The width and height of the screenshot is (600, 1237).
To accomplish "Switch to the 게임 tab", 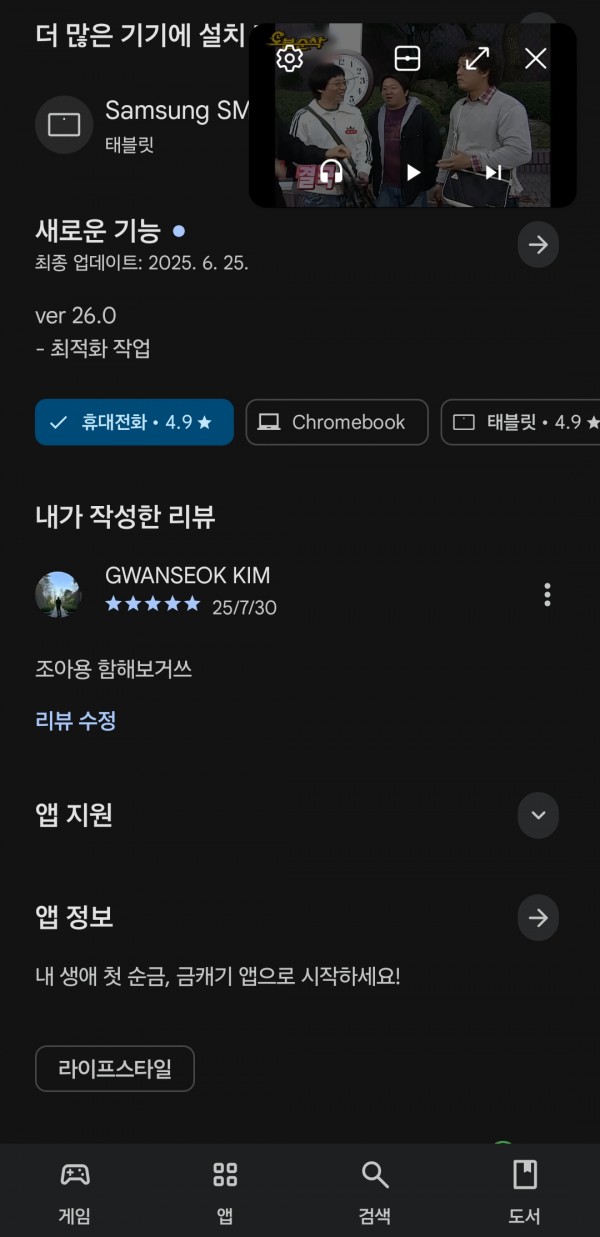I will [x=75, y=1193].
